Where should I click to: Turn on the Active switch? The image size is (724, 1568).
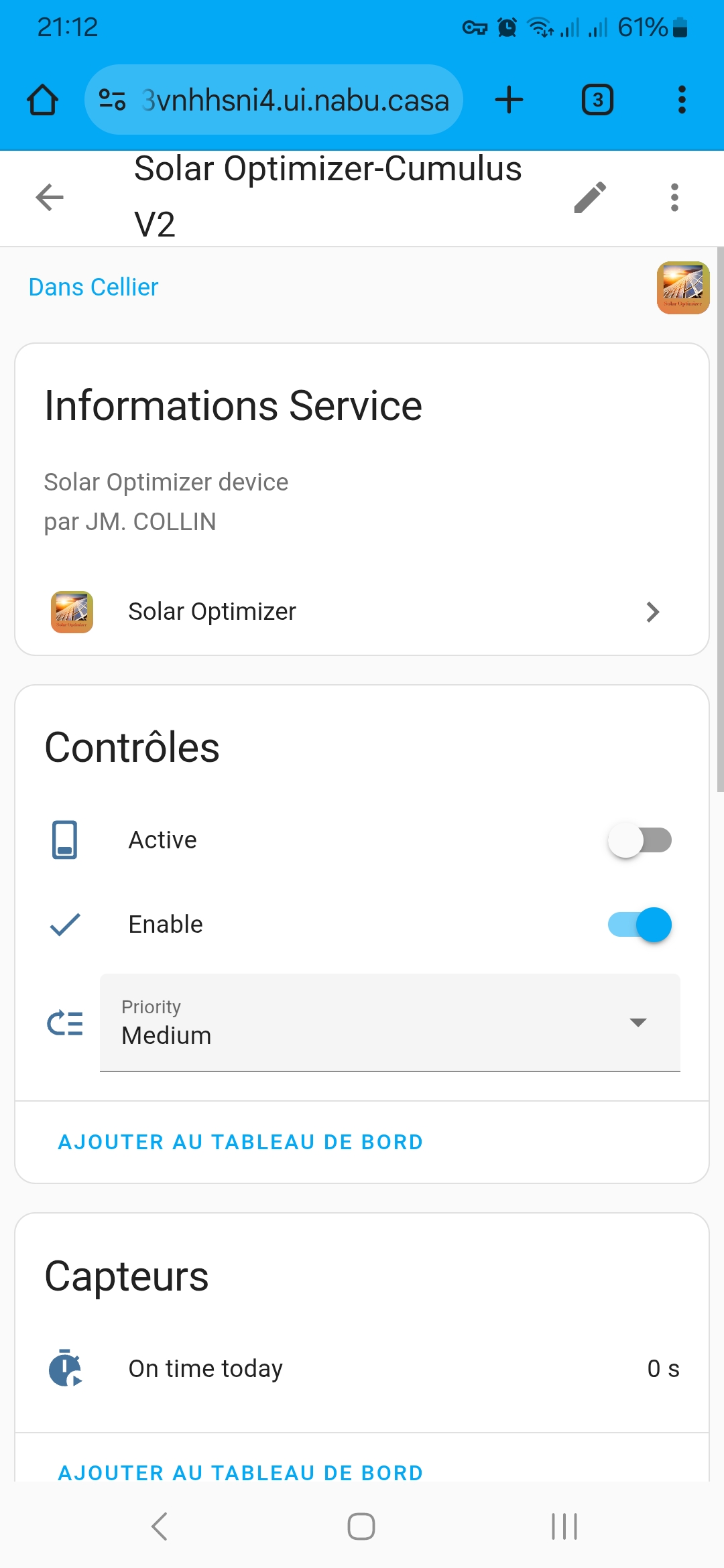click(x=640, y=840)
